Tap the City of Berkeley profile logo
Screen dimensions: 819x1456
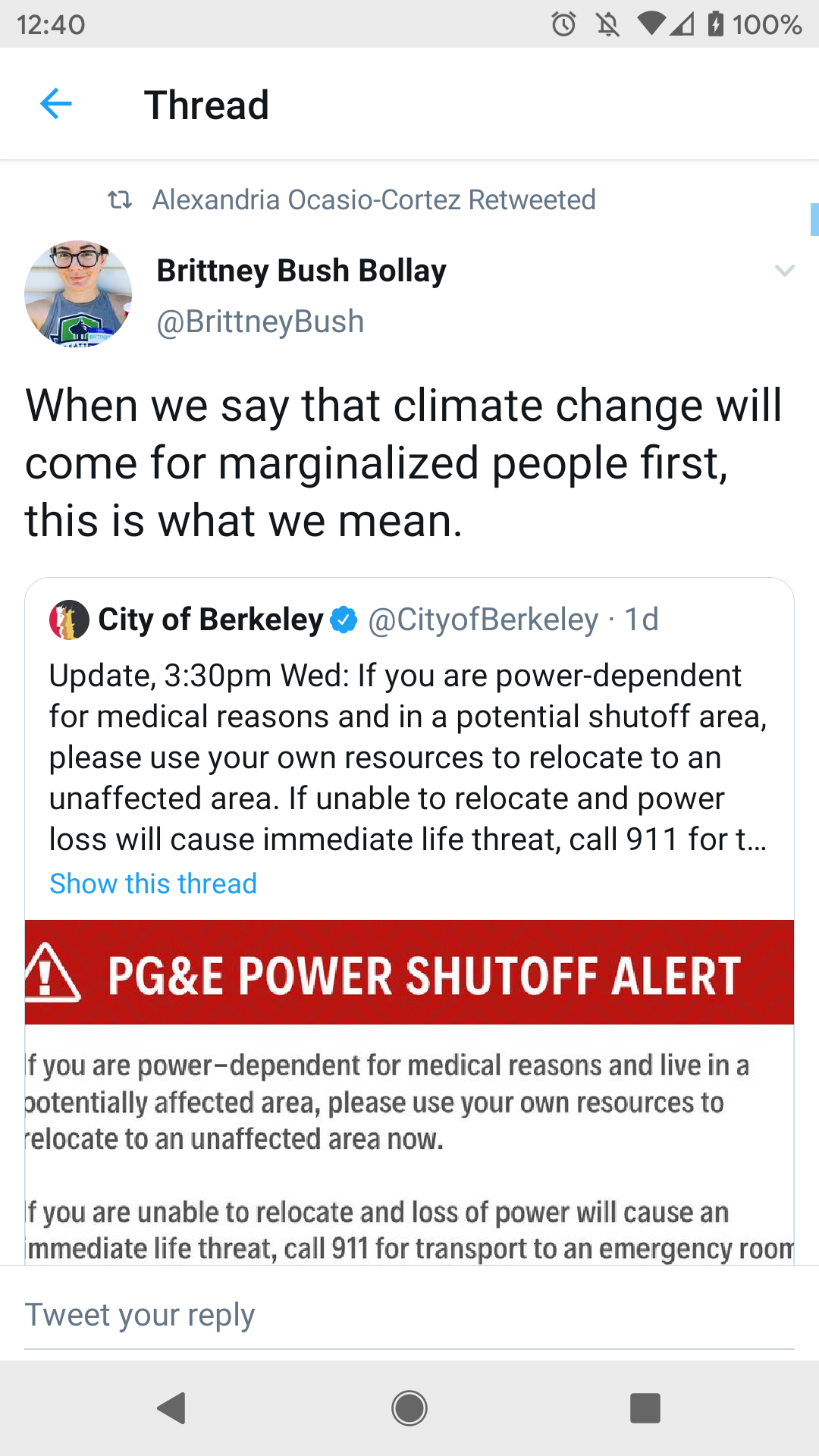pyautogui.click(x=67, y=620)
